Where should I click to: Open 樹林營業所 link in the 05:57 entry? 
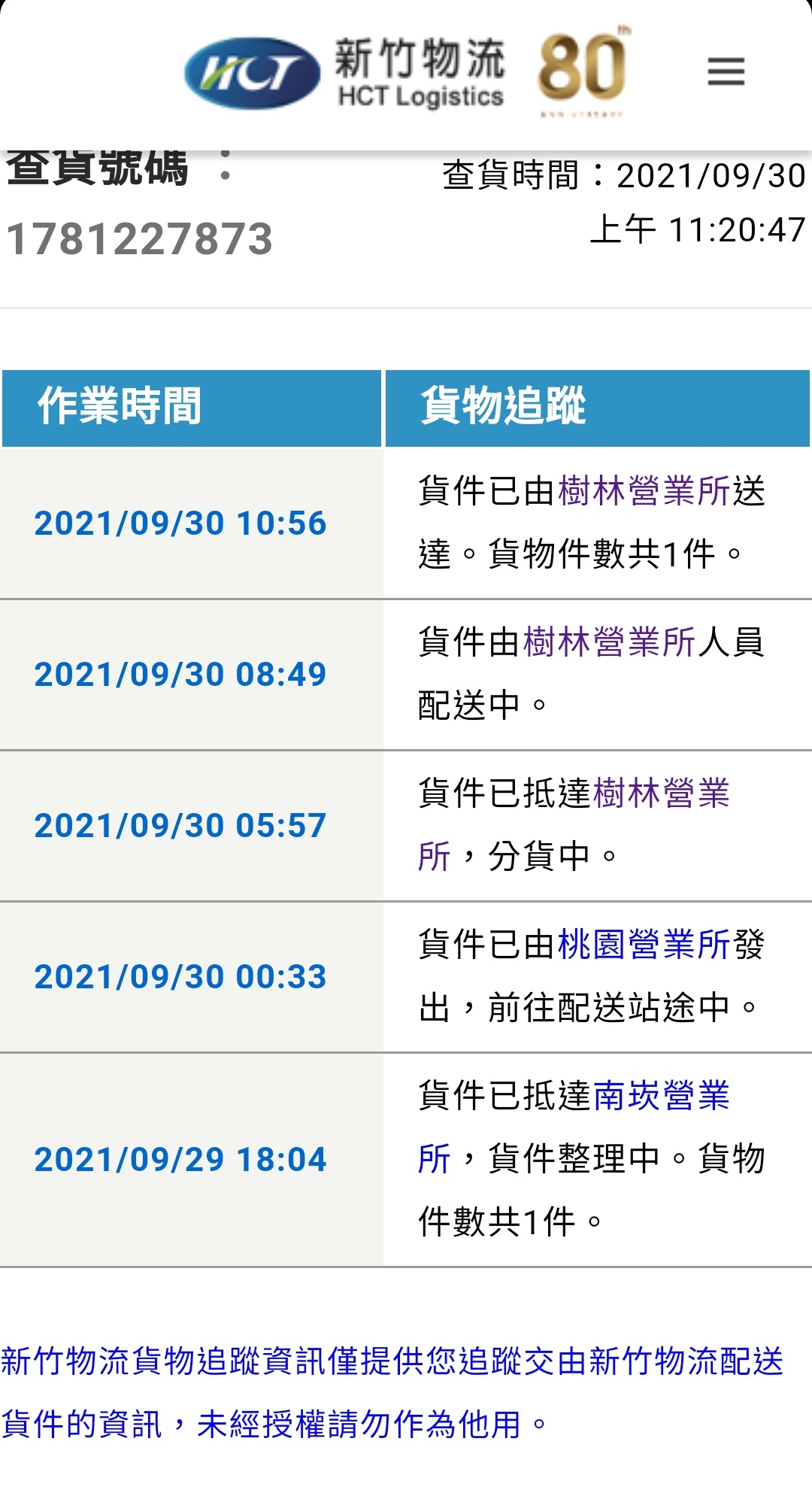(661, 794)
